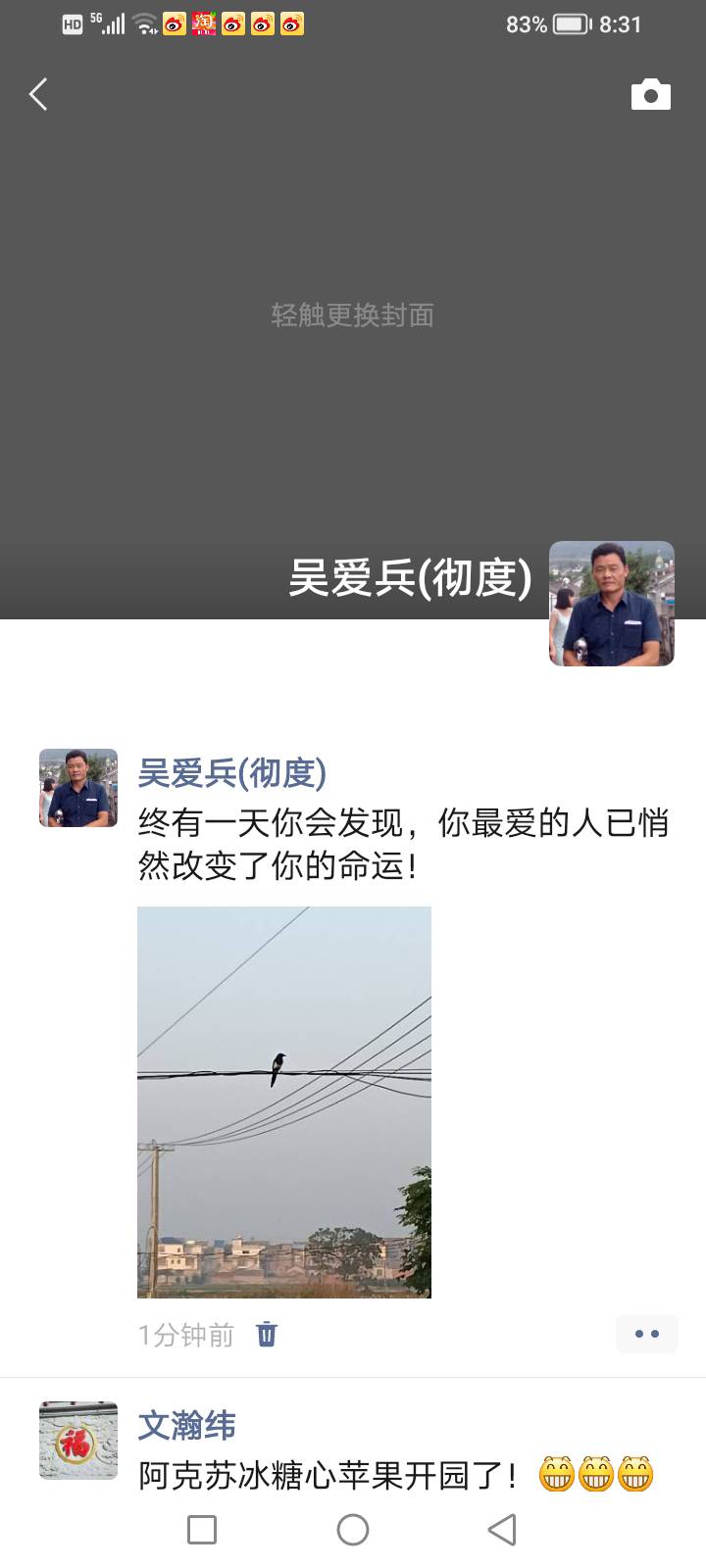Screen dimensions: 706x1568
Task: Open the camera to post a moment
Action: click(650, 95)
